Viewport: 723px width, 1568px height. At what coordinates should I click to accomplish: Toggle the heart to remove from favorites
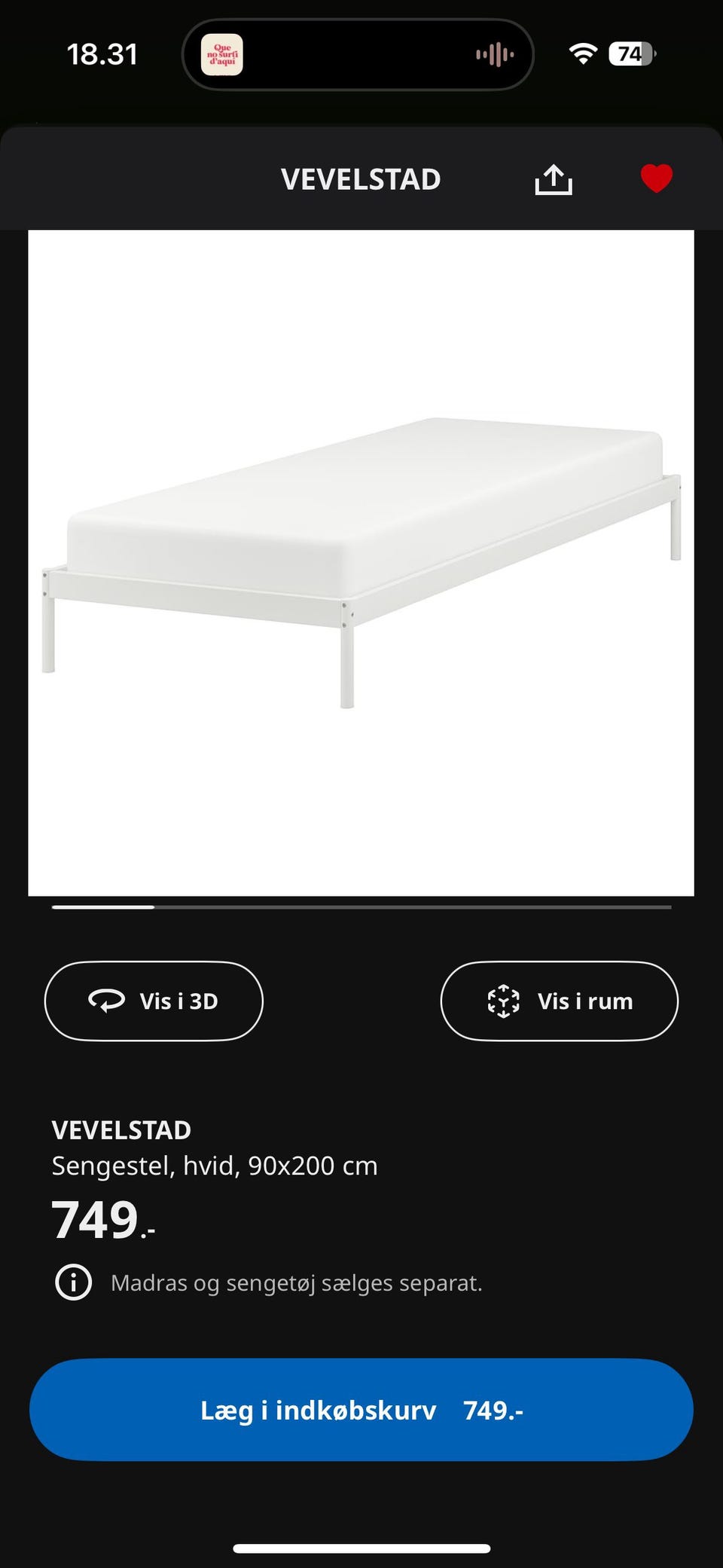(656, 179)
